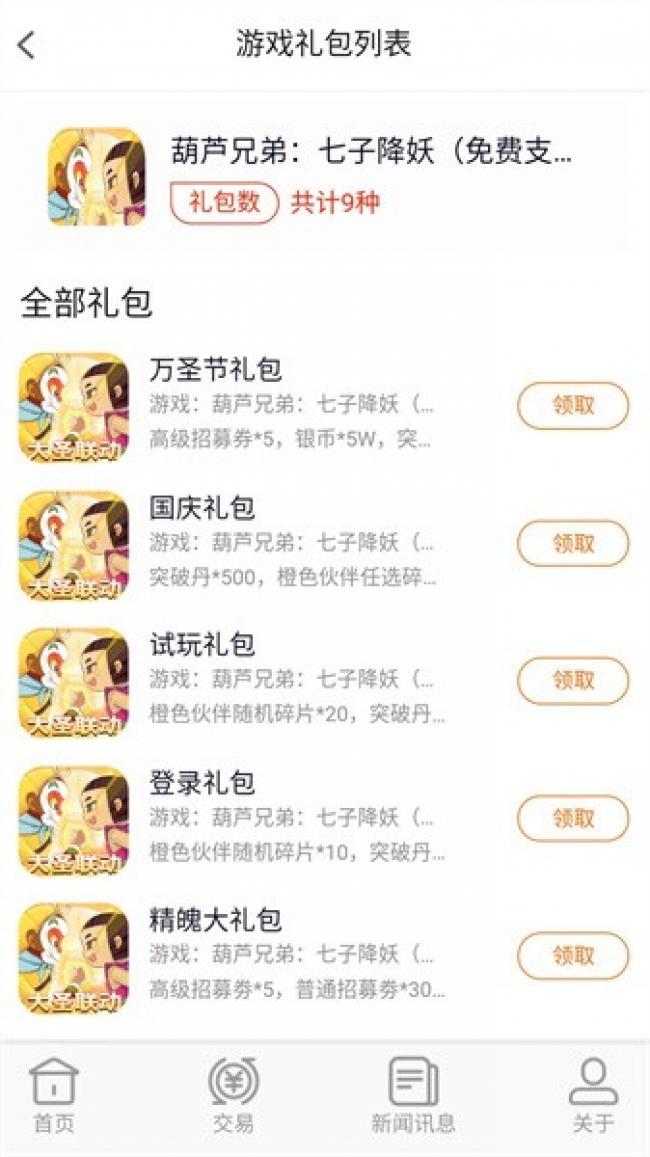
Task: Open the 葫芦兄弟：七子降妖 game card
Action: (x=323, y=177)
